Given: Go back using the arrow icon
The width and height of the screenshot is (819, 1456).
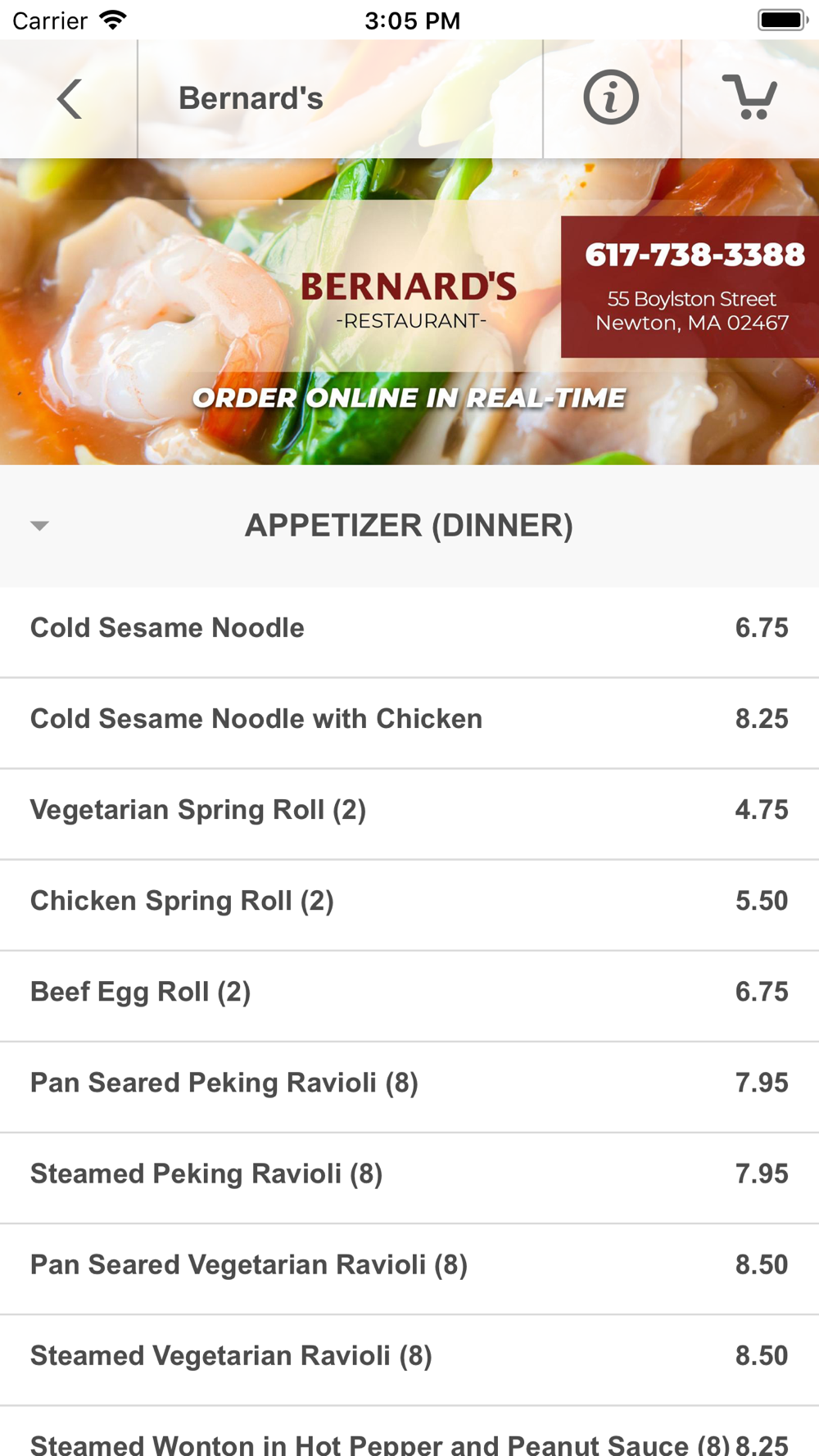Looking at the screenshot, I should coord(70,99).
